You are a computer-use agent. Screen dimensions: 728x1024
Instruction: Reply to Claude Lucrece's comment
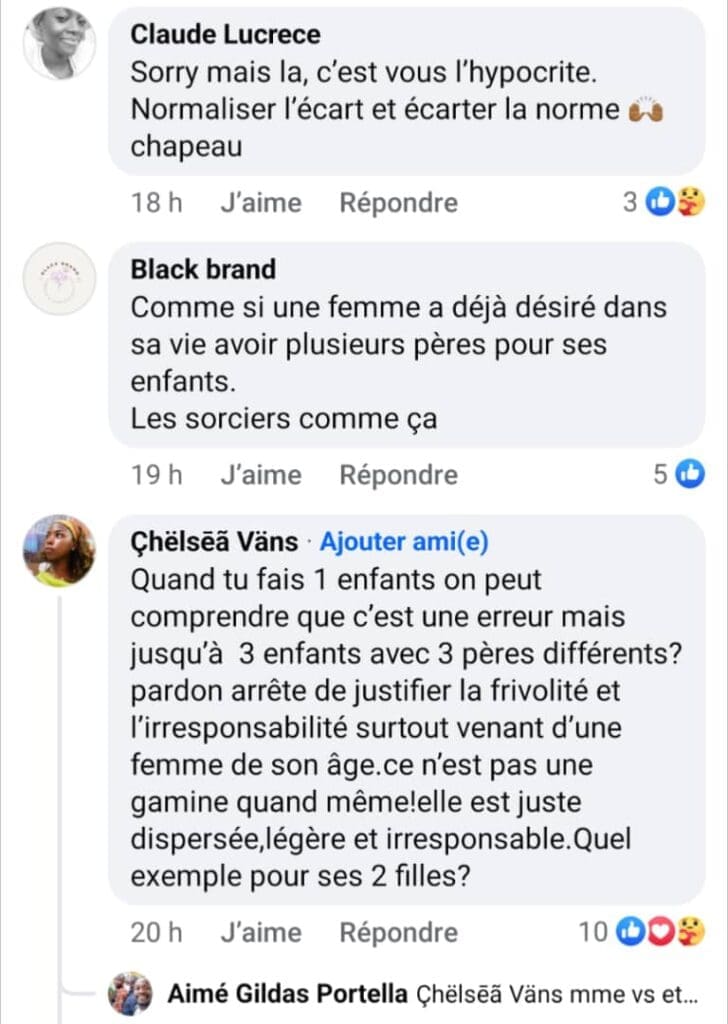point(398,203)
